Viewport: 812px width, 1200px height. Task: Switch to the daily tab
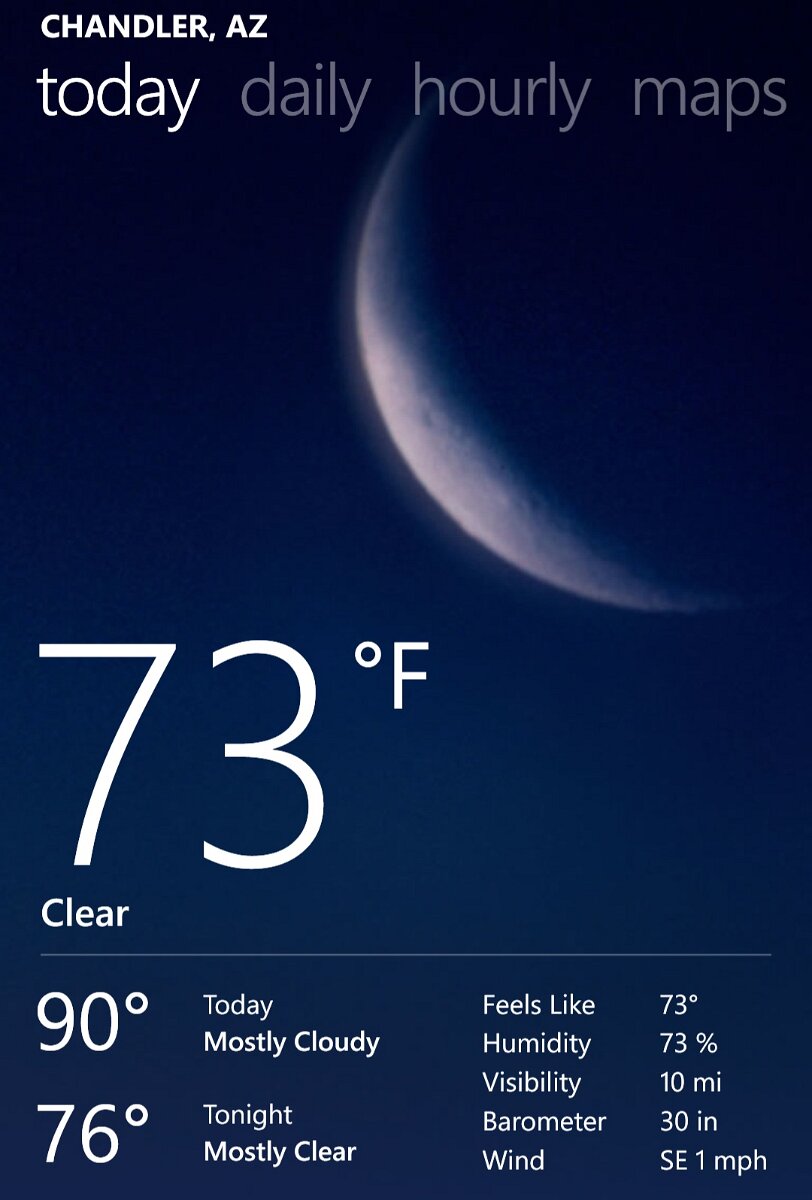[305, 95]
